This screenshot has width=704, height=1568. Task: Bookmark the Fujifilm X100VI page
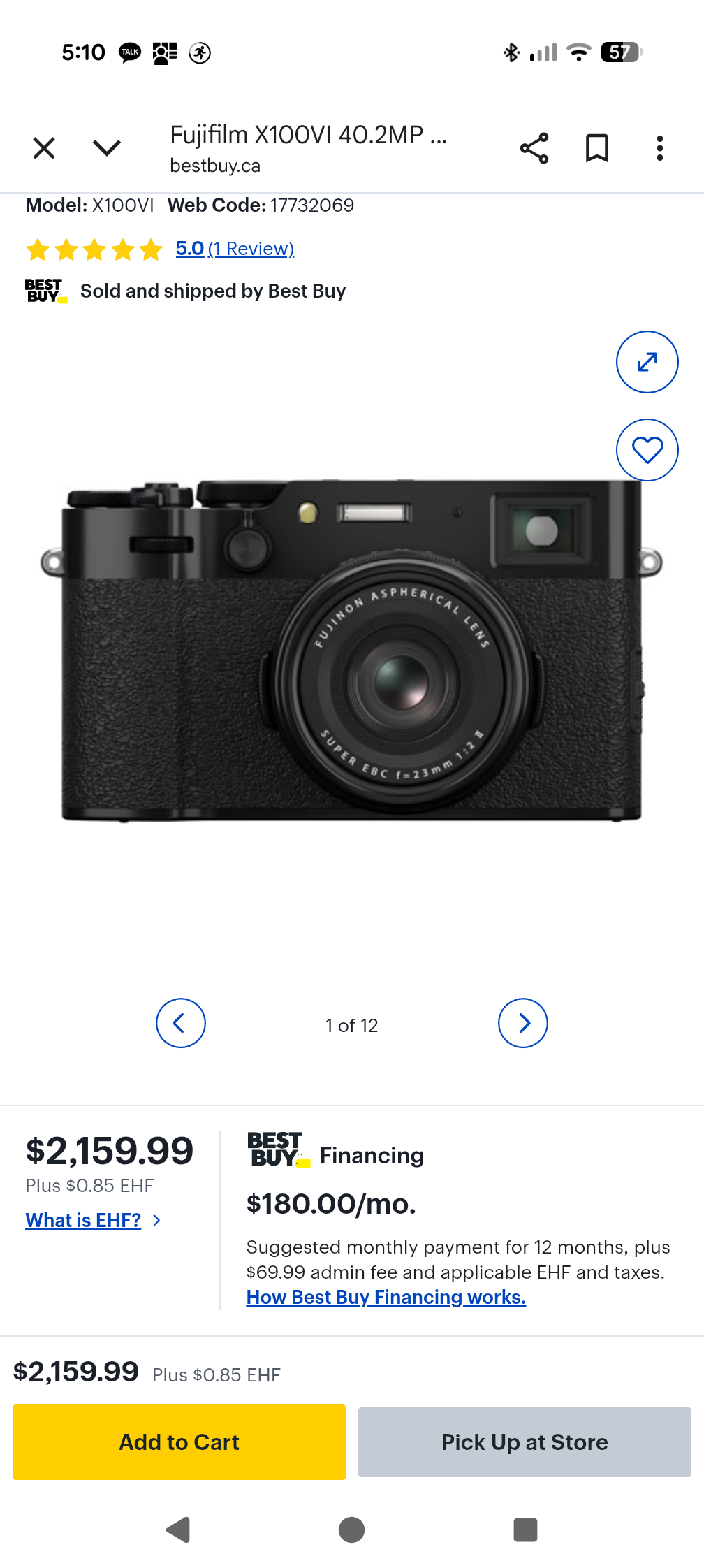pyautogui.click(x=596, y=148)
